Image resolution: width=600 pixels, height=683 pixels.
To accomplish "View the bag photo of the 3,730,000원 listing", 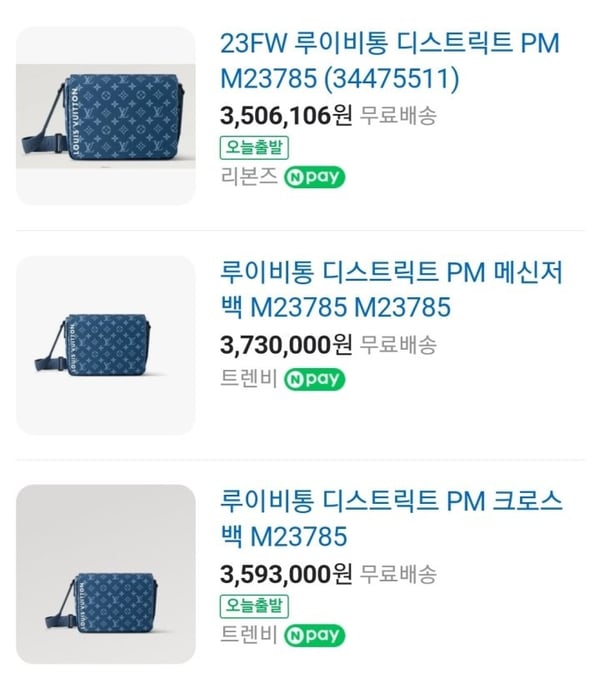I will [x=106, y=345].
